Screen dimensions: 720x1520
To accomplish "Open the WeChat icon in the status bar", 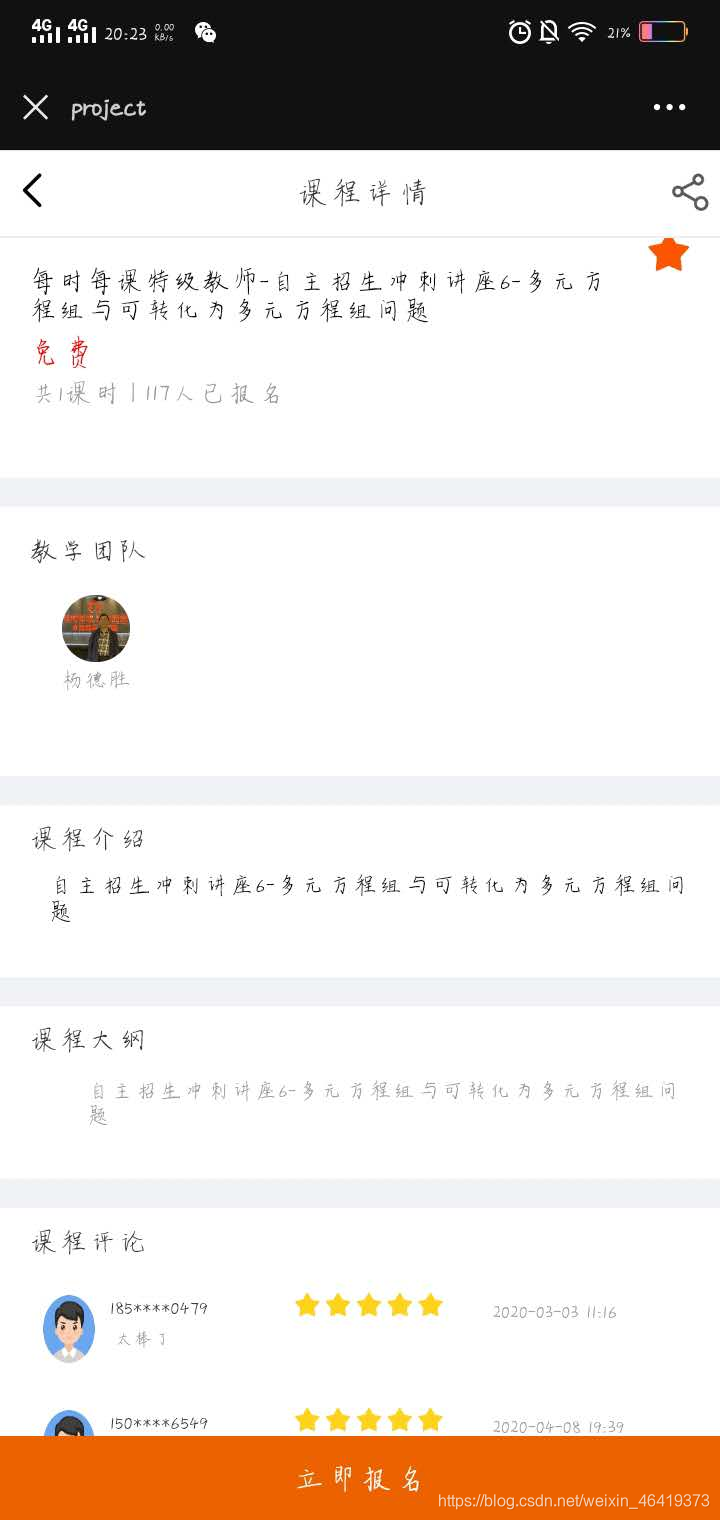I will tap(204, 31).
